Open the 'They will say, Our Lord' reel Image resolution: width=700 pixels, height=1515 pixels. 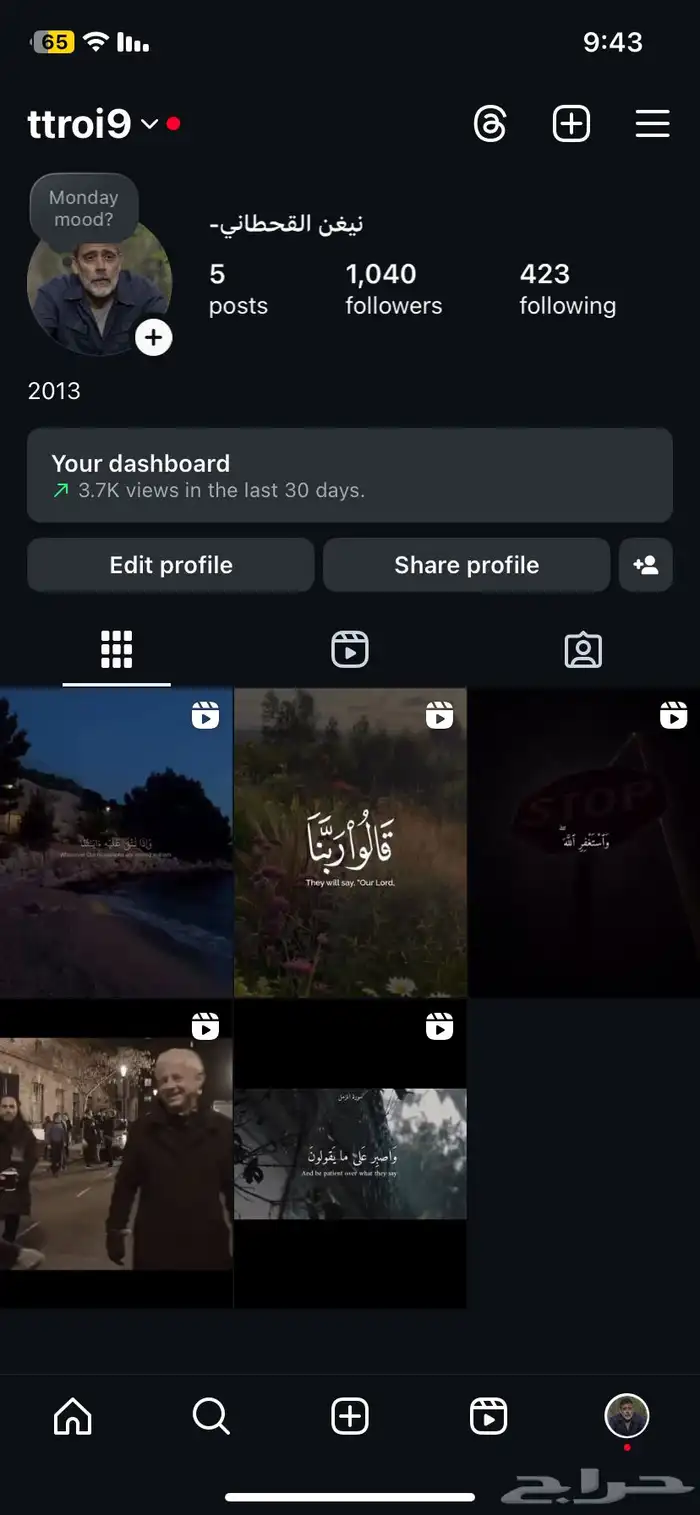pos(350,843)
